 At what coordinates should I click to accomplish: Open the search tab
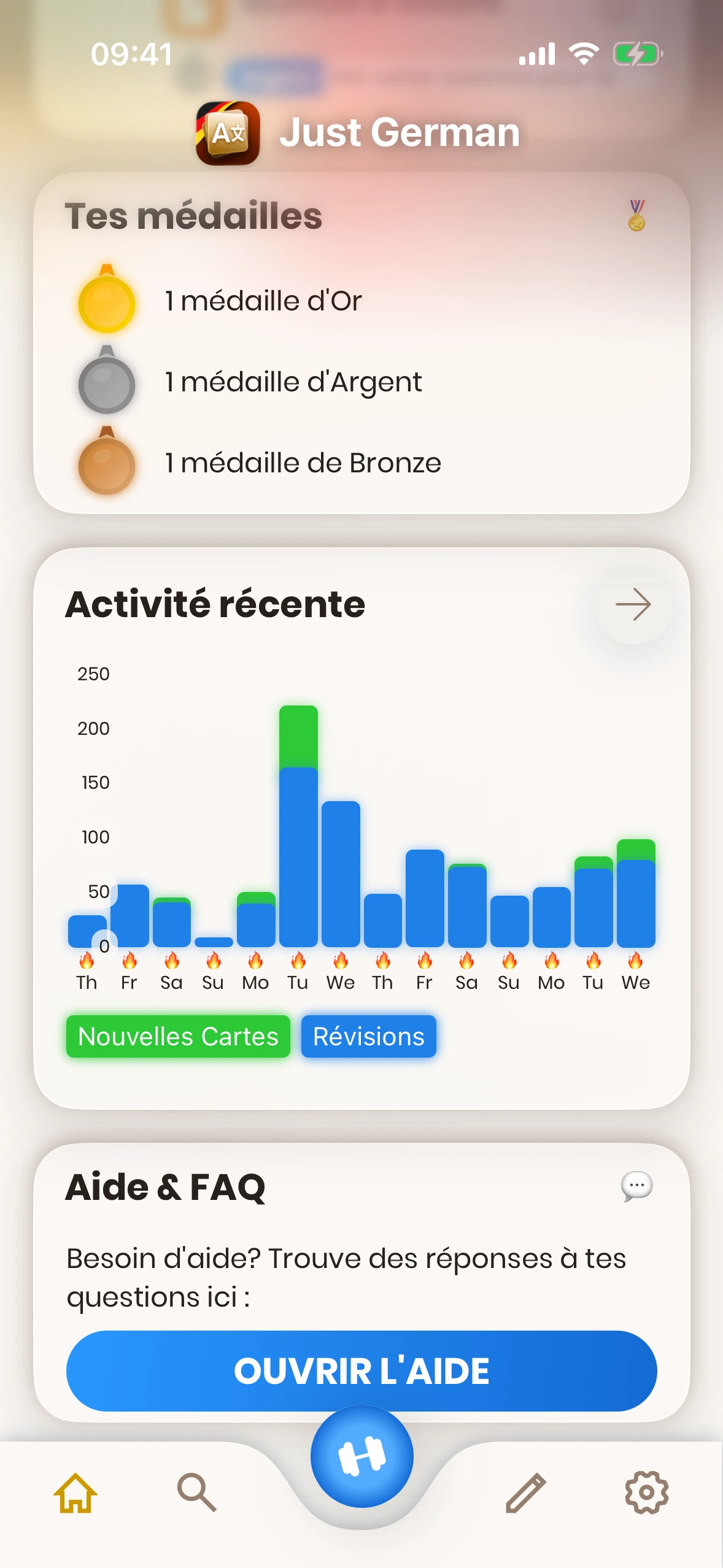pyautogui.click(x=196, y=1492)
